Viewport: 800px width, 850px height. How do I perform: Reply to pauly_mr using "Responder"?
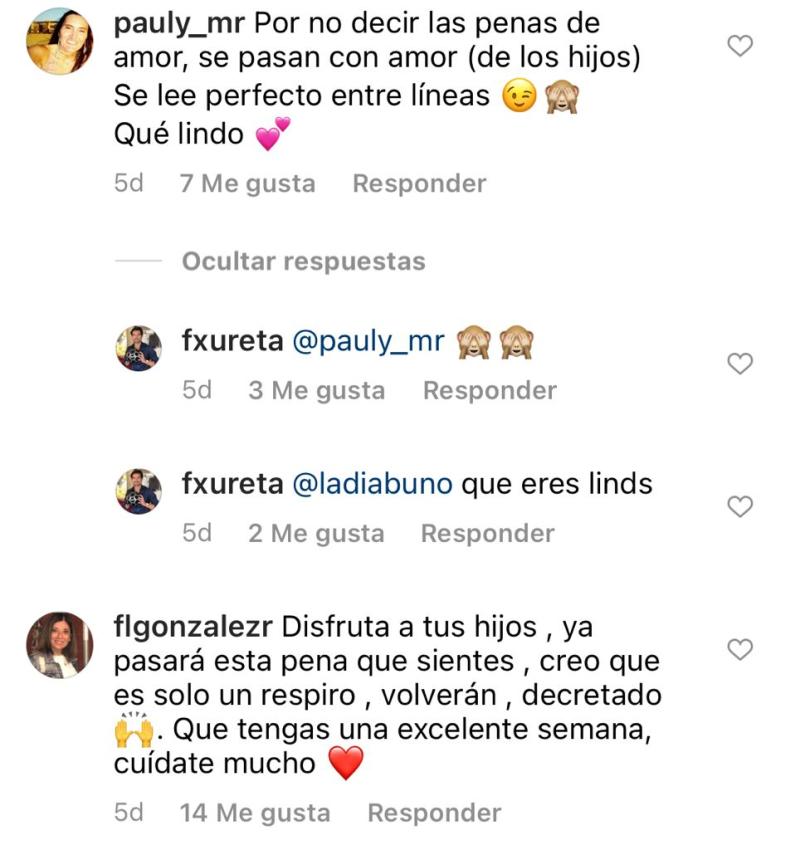click(418, 183)
